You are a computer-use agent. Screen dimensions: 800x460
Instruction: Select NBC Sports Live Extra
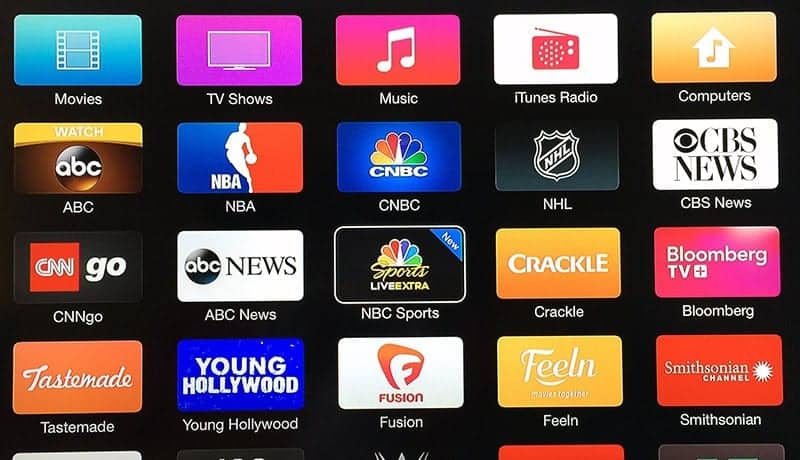[x=399, y=265]
